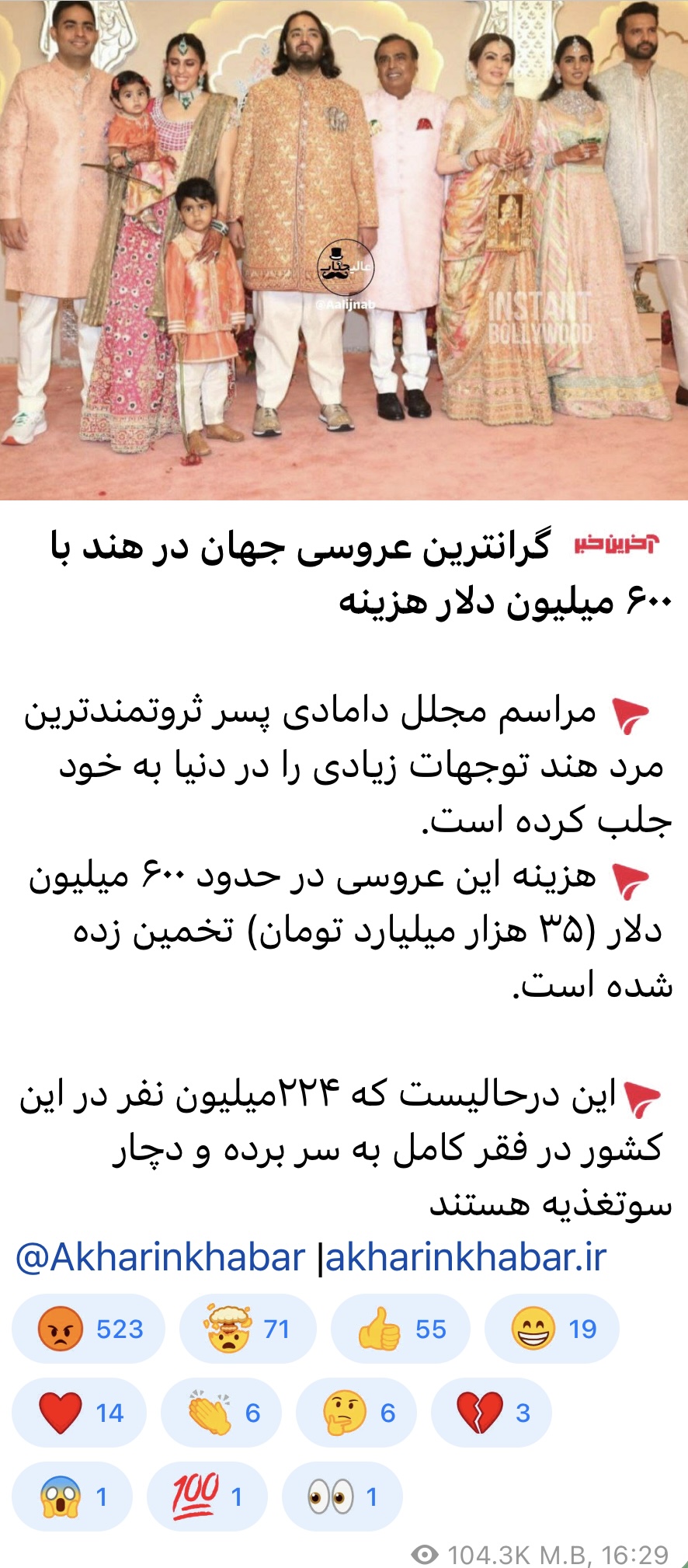688x1568 pixels.
Task: Open the akharinkhabar.ir website link
Action: point(466,1258)
